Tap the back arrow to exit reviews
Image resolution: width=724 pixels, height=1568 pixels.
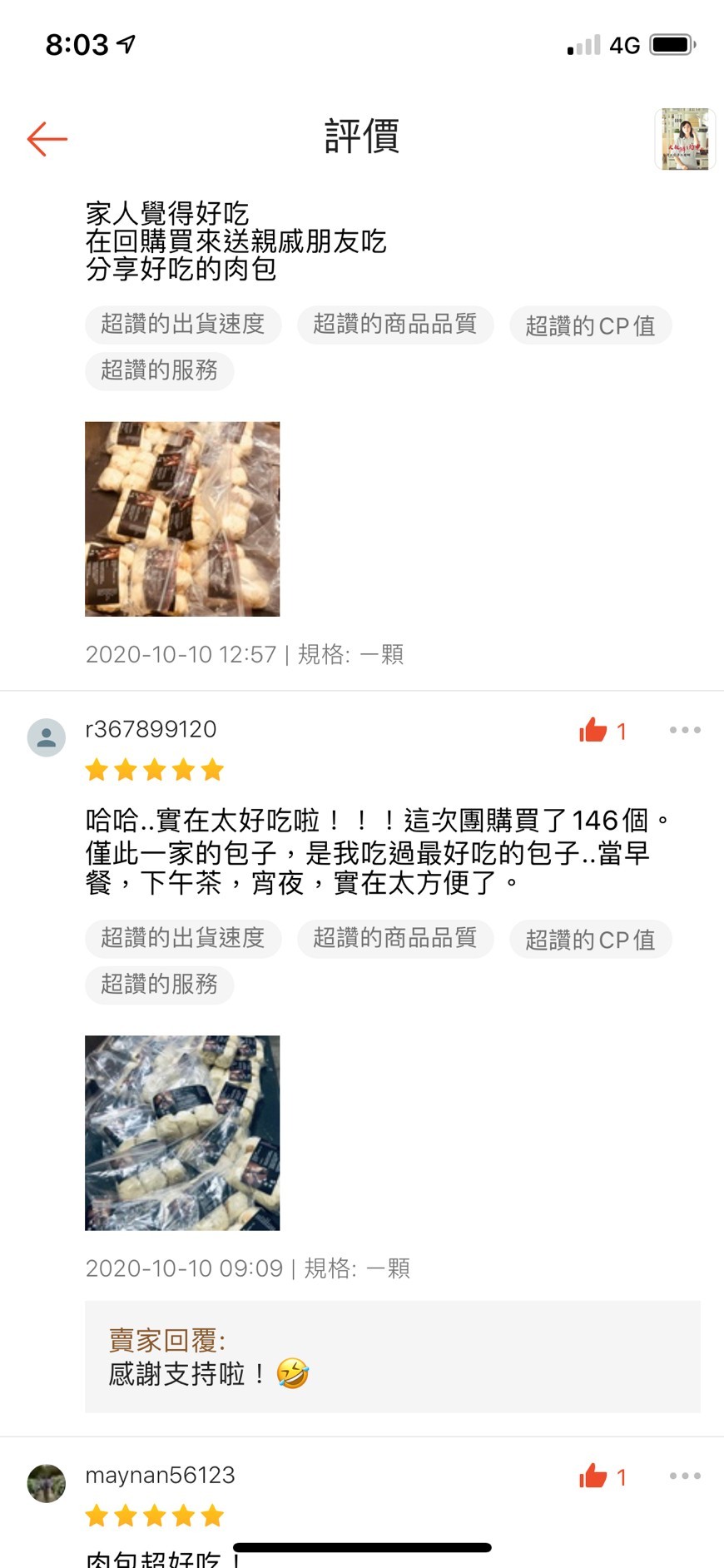[x=46, y=140]
